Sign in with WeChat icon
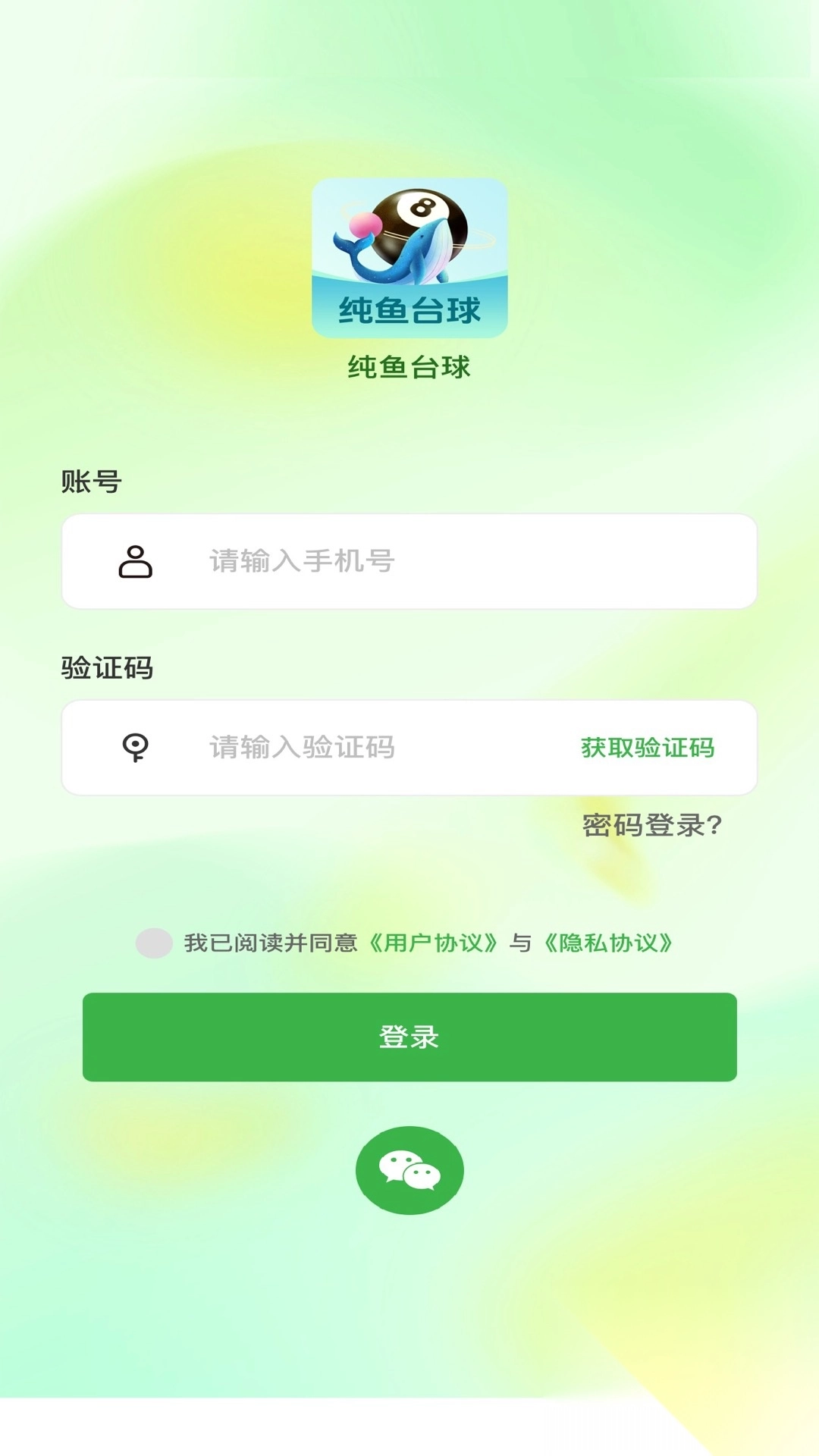Image resolution: width=819 pixels, height=1456 pixels. point(409,1170)
